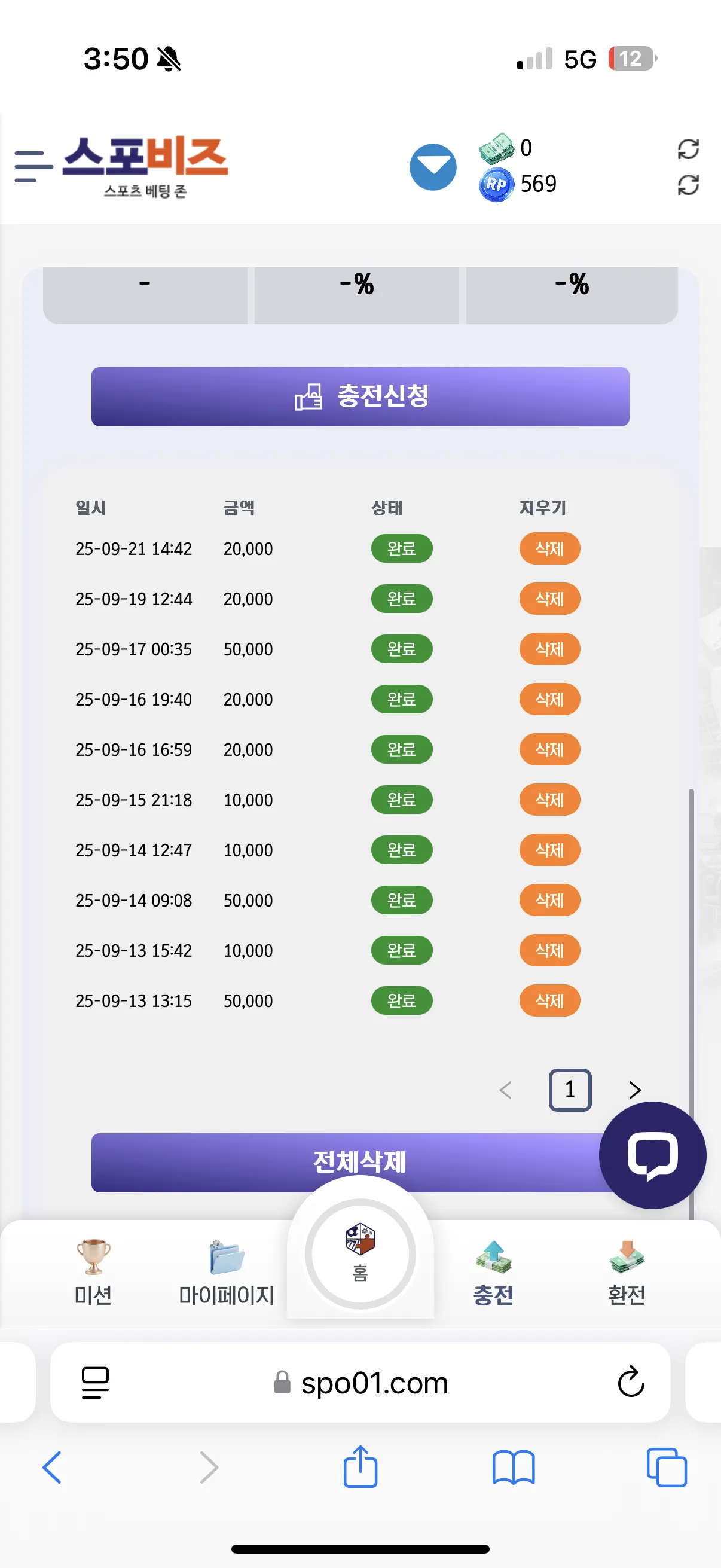
Task: Open the hamburger drawer menu
Action: coord(33,166)
